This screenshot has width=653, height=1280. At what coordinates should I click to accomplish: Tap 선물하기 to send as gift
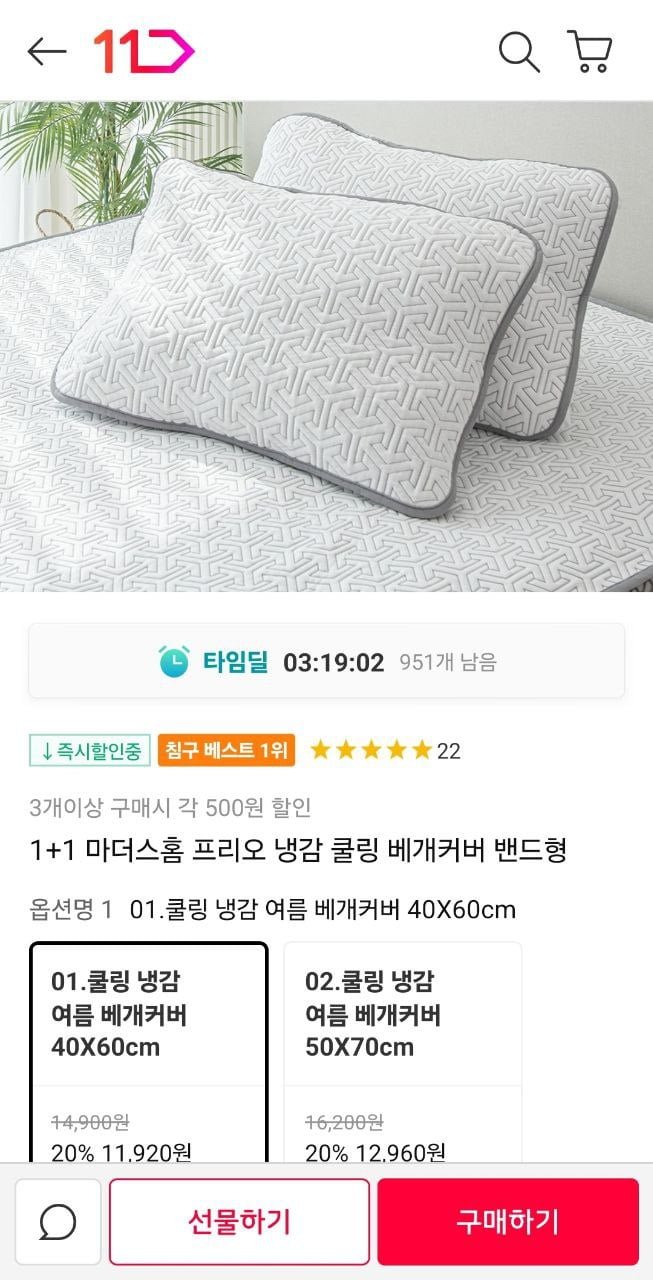239,1221
